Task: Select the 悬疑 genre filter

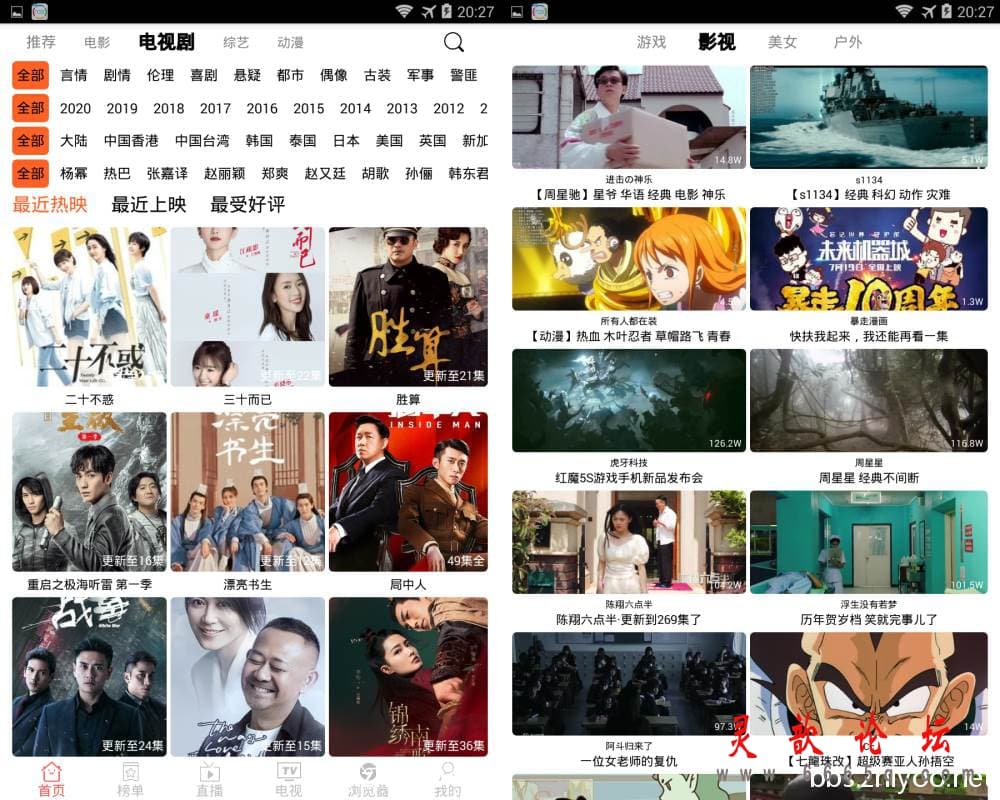Action: [247, 75]
